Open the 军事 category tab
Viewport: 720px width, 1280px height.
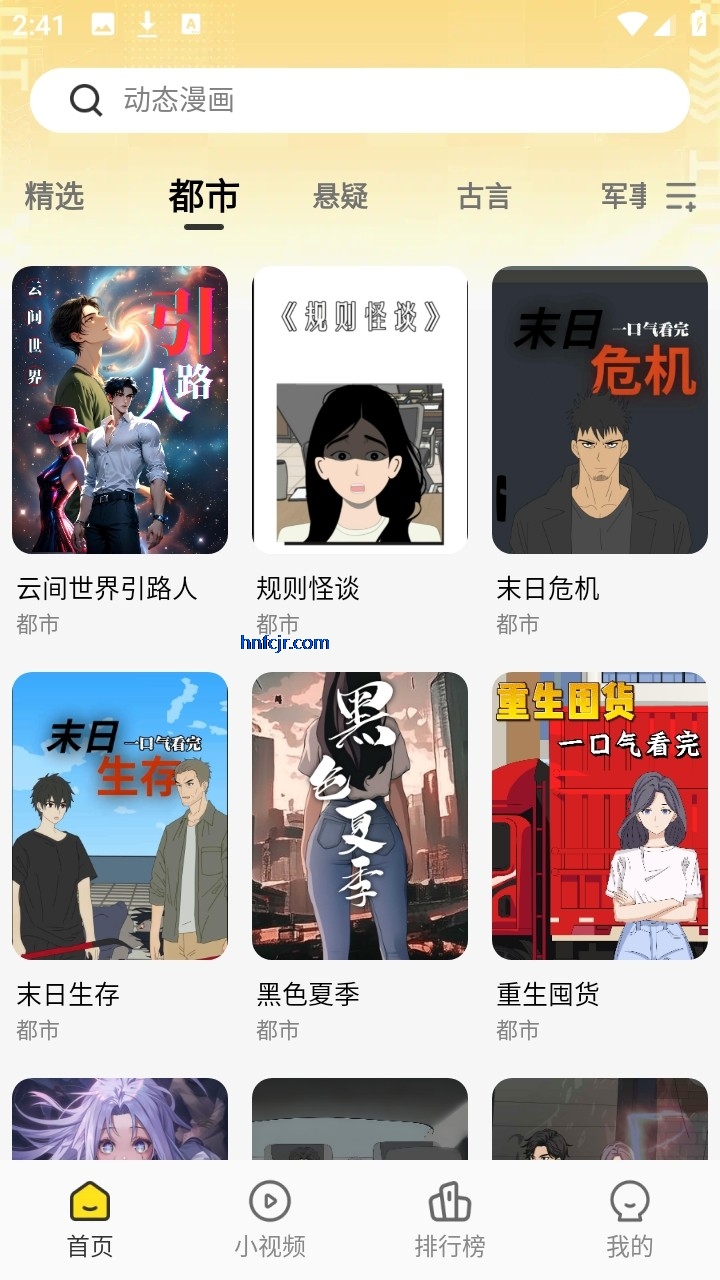629,197
